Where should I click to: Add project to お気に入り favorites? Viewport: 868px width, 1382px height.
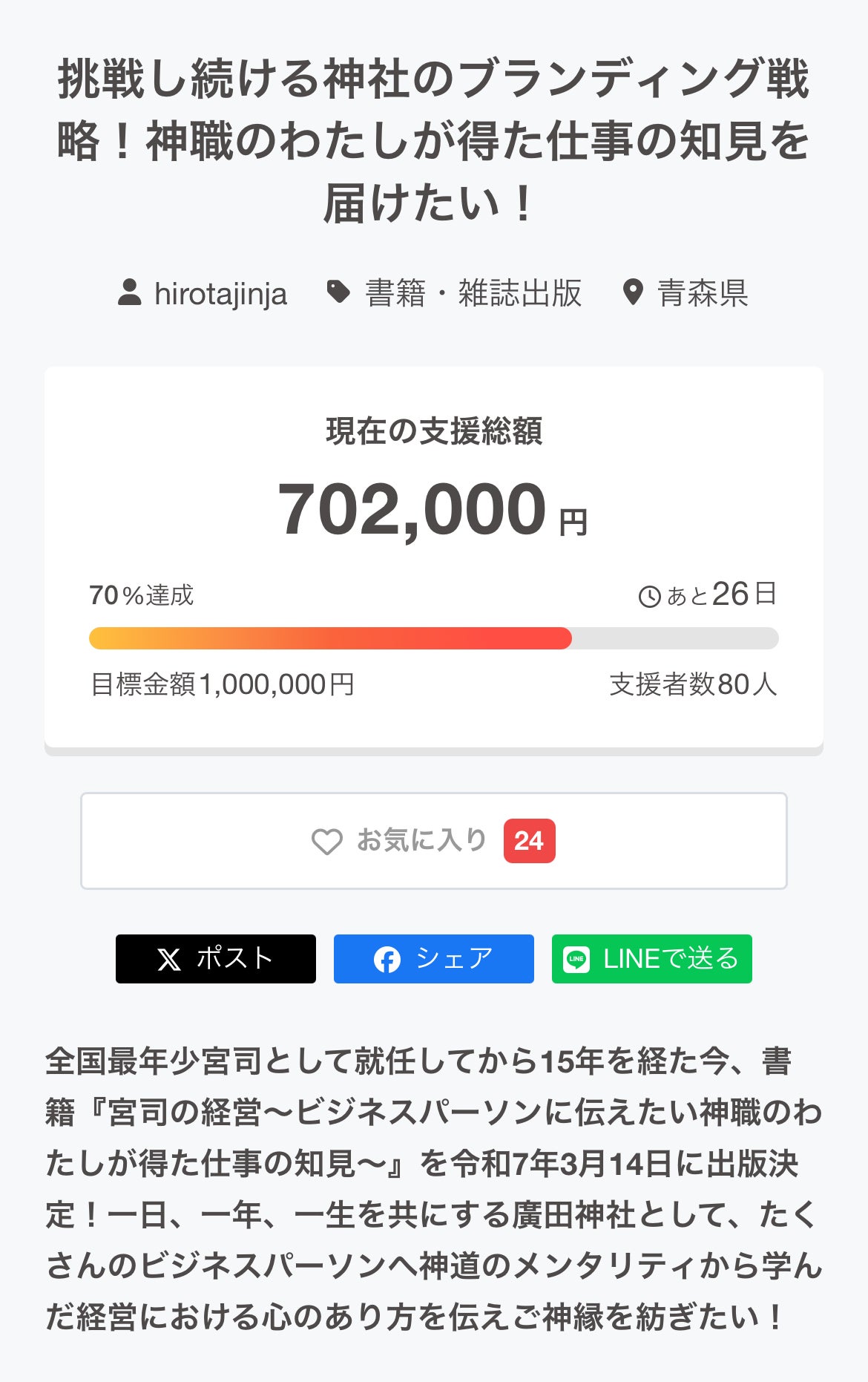(x=433, y=841)
